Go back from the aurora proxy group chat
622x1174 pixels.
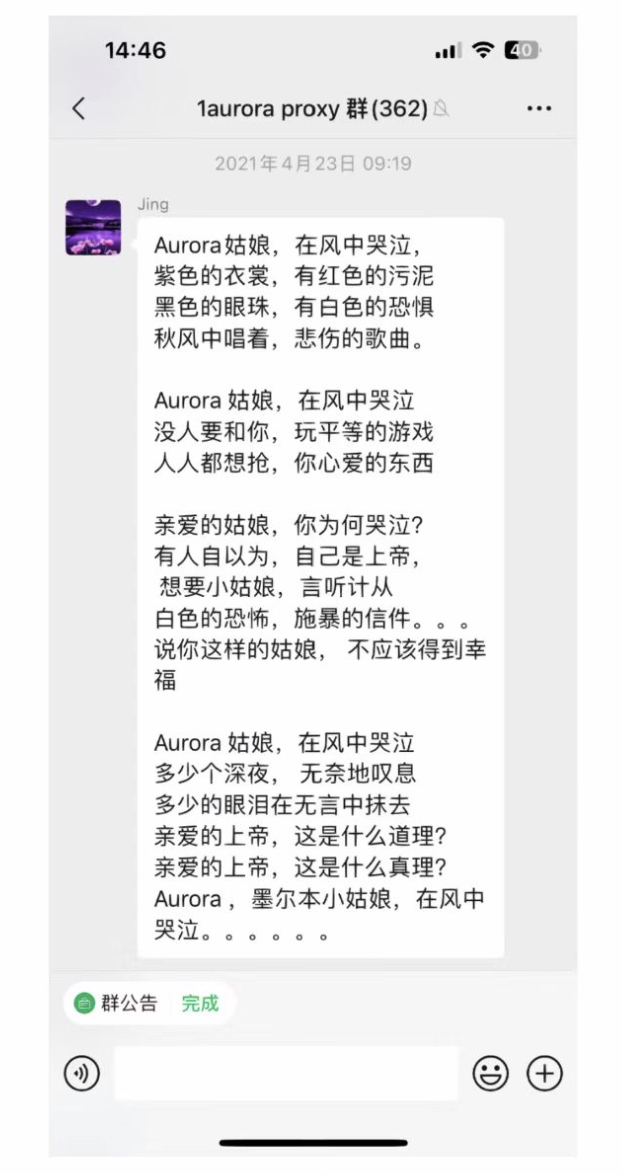pos(79,109)
